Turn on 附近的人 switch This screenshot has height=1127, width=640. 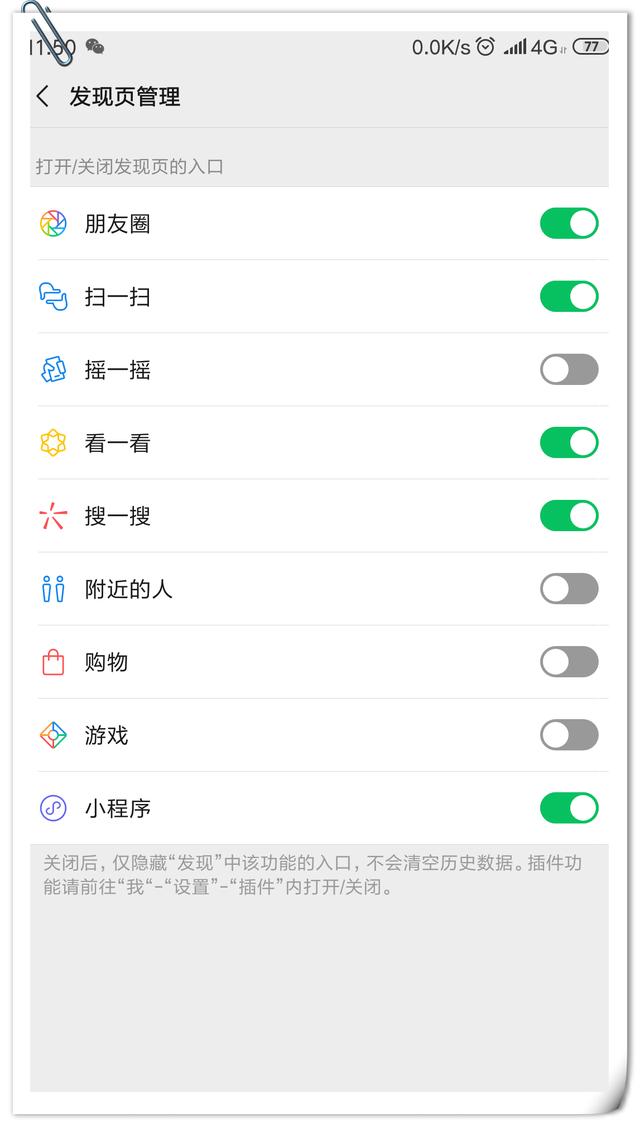569,589
